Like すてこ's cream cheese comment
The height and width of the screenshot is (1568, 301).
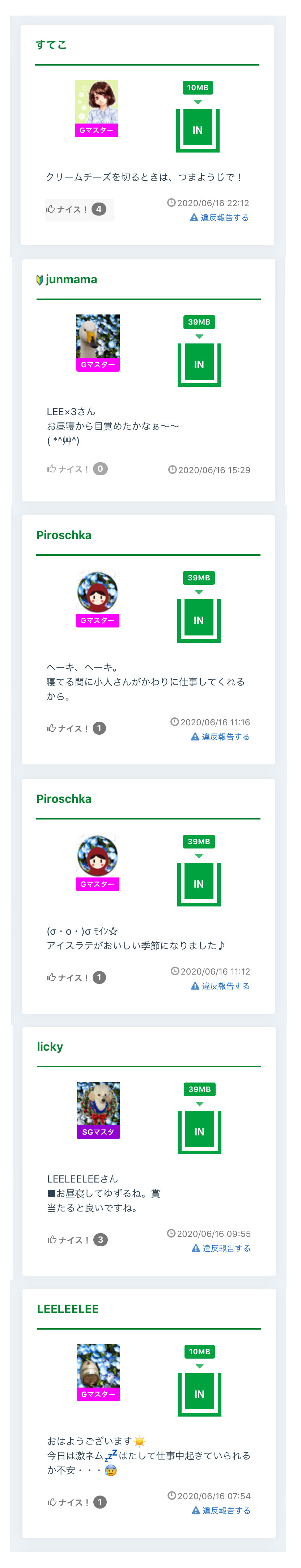point(79,209)
